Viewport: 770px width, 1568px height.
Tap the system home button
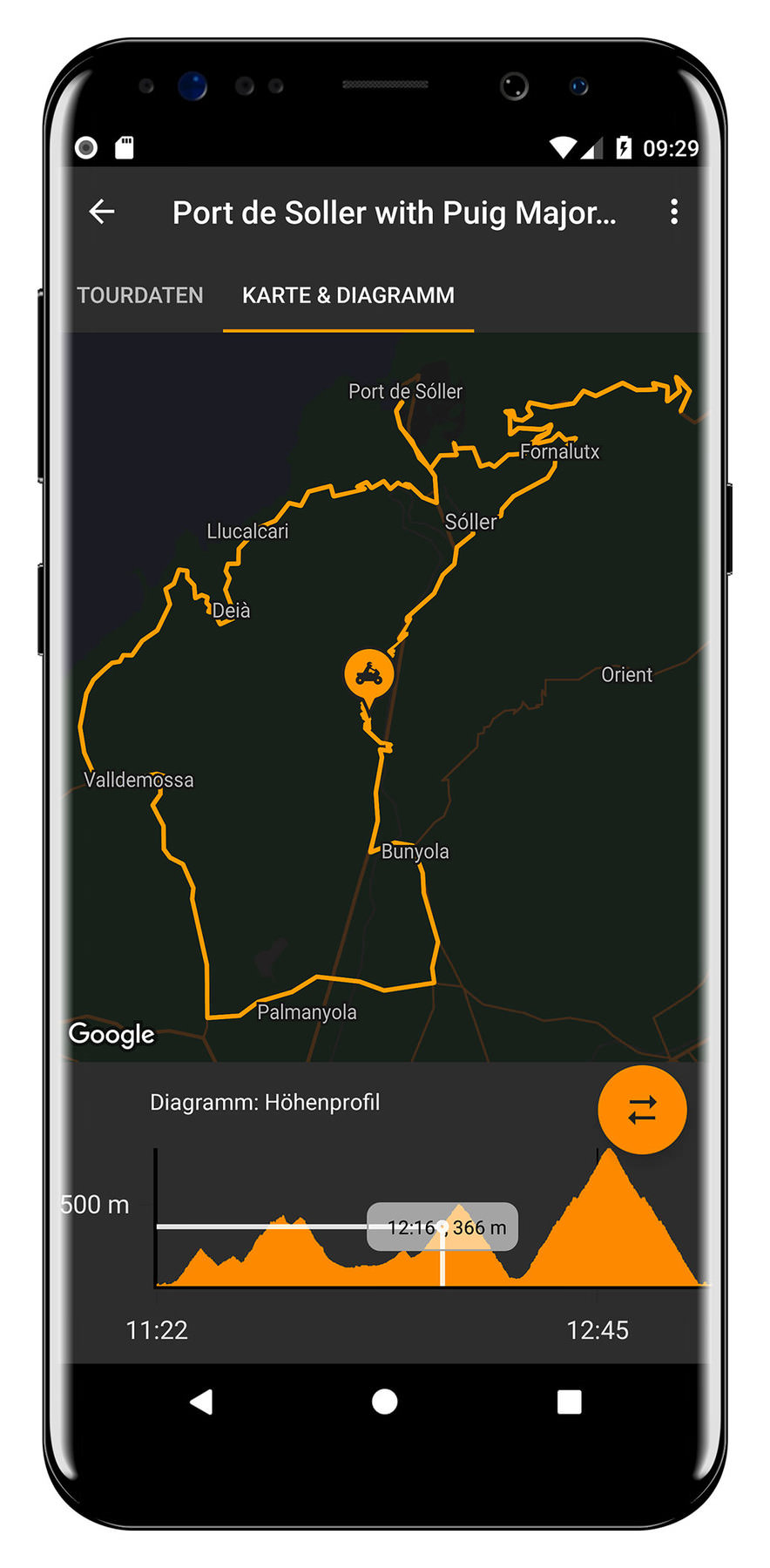click(384, 1402)
